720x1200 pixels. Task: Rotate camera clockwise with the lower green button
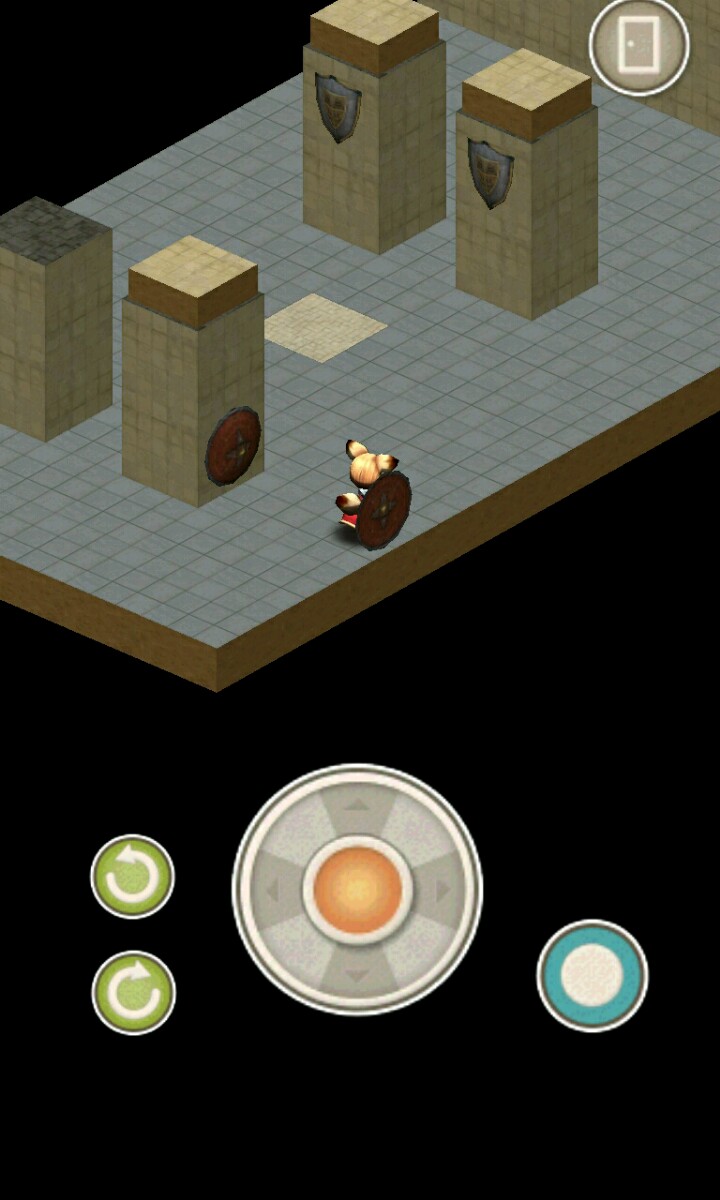point(133,992)
